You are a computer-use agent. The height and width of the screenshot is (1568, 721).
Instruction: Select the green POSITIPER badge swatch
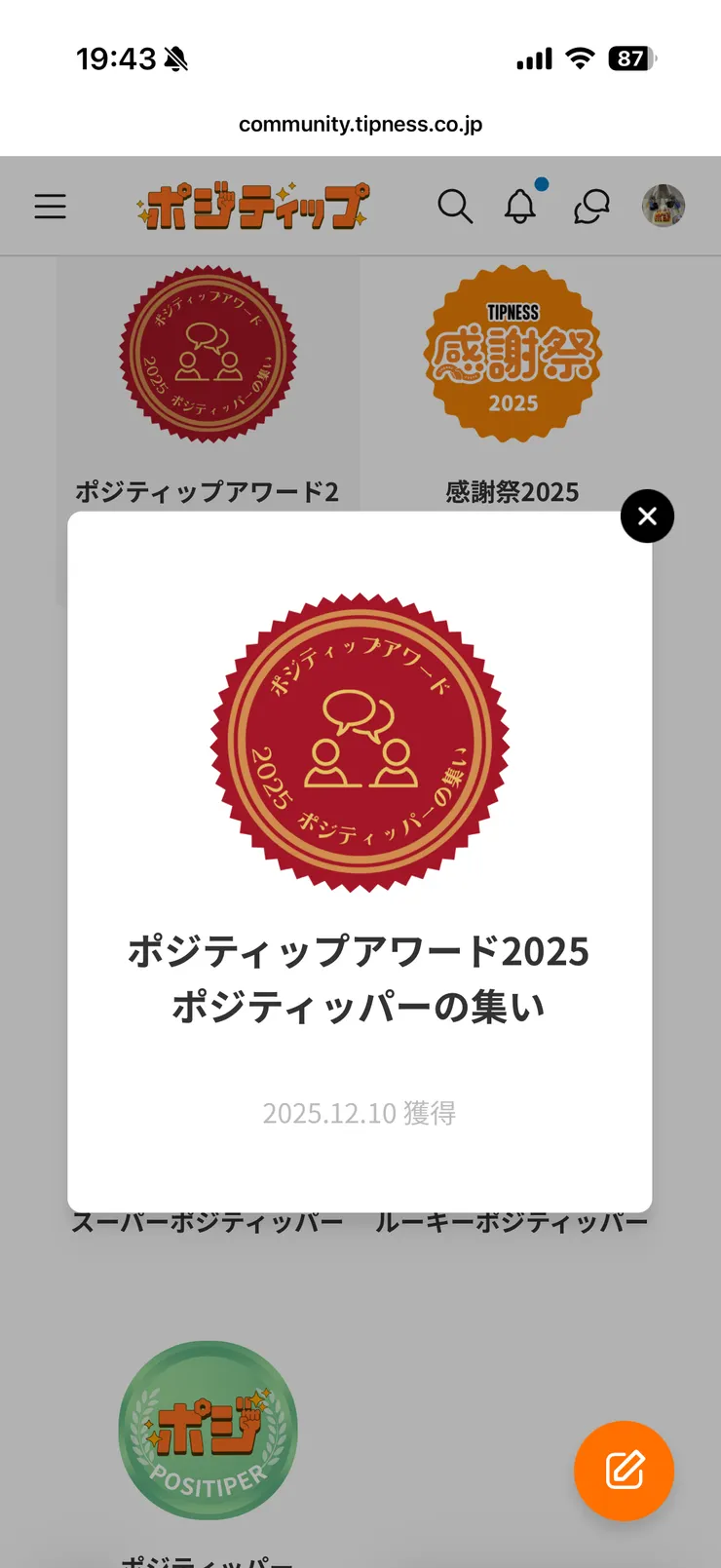[207, 1429]
